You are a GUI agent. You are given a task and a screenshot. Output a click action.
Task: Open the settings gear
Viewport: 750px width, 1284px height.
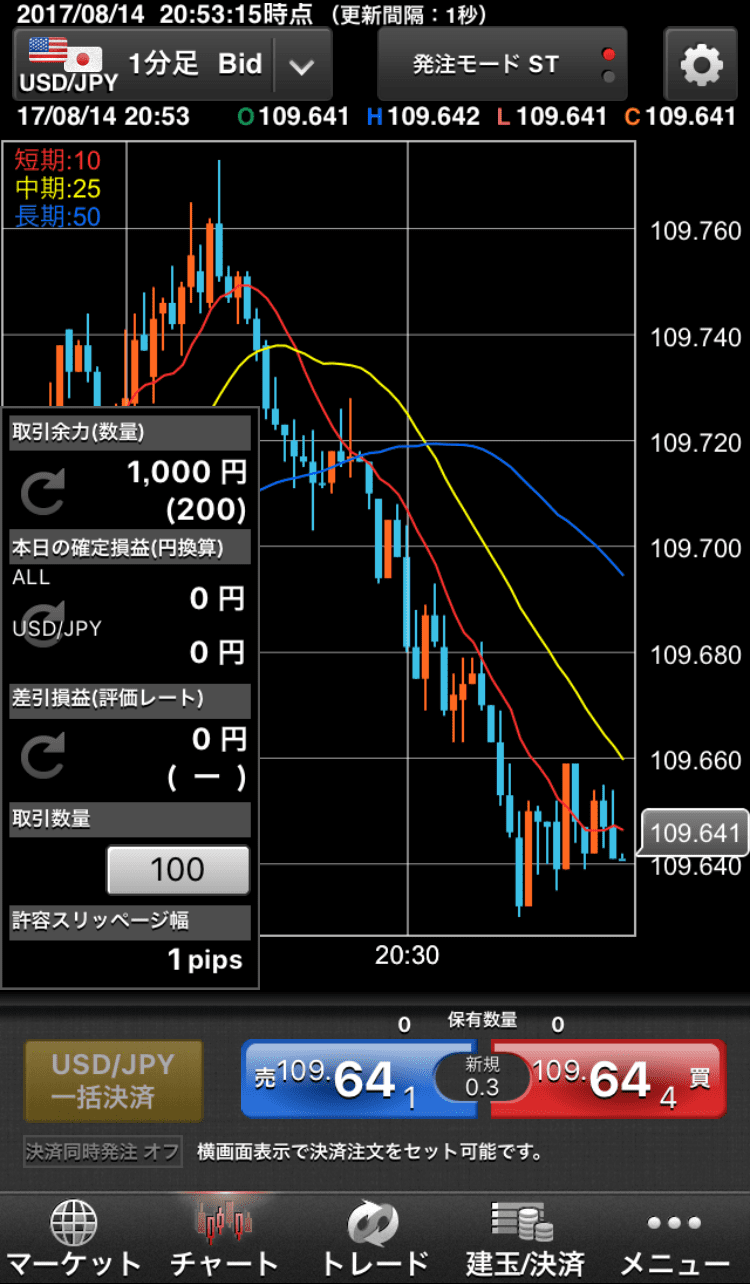[x=700, y=65]
